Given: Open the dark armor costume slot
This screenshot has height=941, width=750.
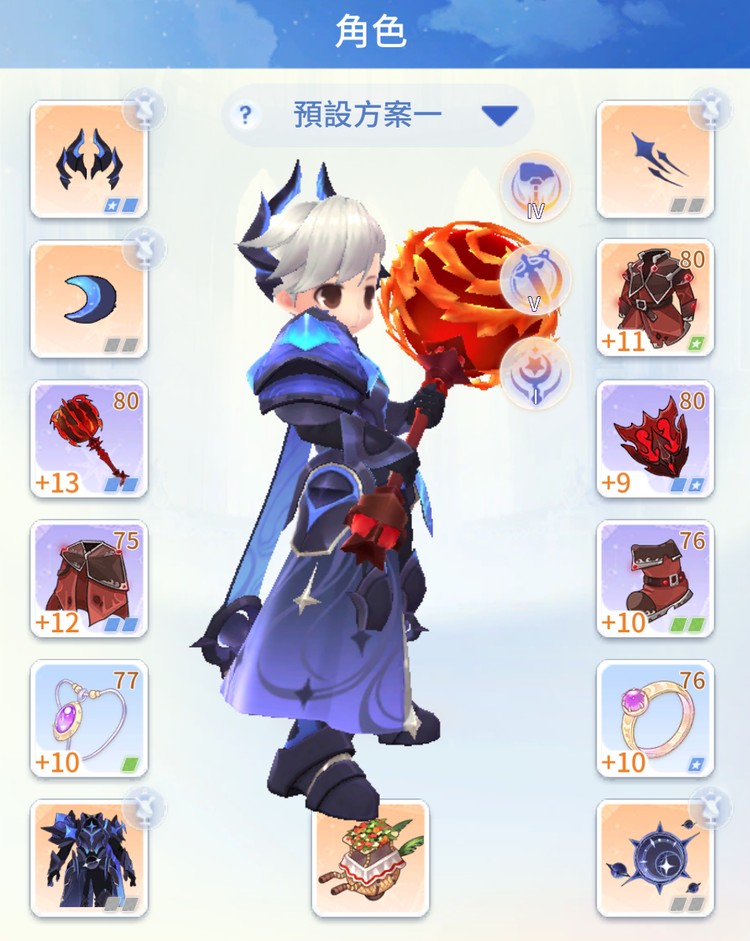Looking at the screenshot, I should [x=89, y=858].
